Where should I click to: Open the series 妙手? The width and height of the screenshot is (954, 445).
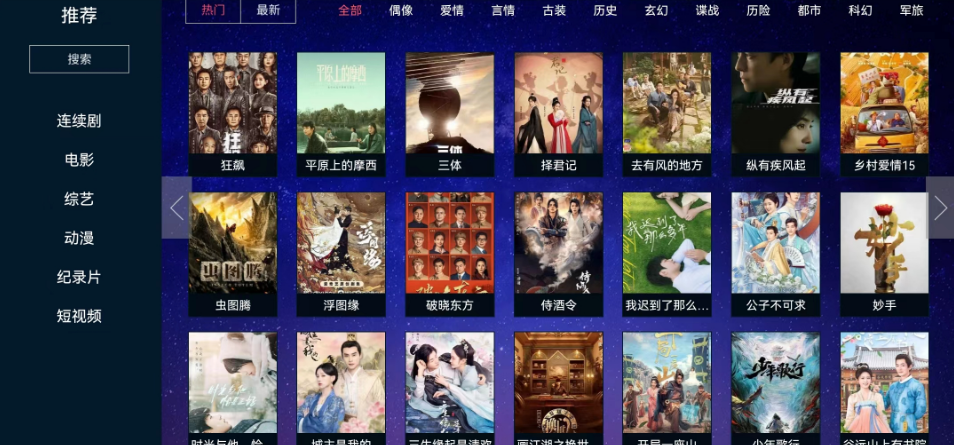885,252
